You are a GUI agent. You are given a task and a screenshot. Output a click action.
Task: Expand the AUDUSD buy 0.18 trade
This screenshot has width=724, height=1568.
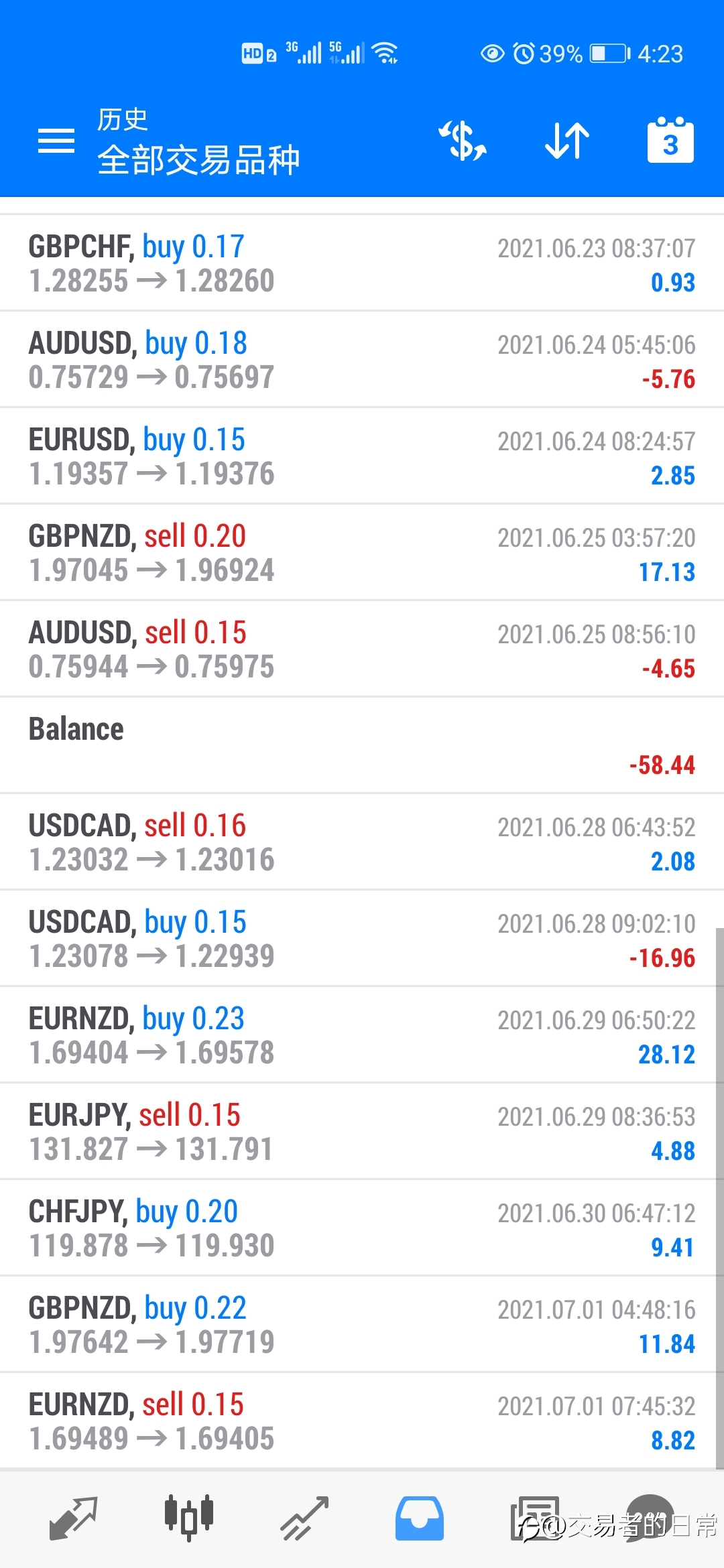point(362,359)
